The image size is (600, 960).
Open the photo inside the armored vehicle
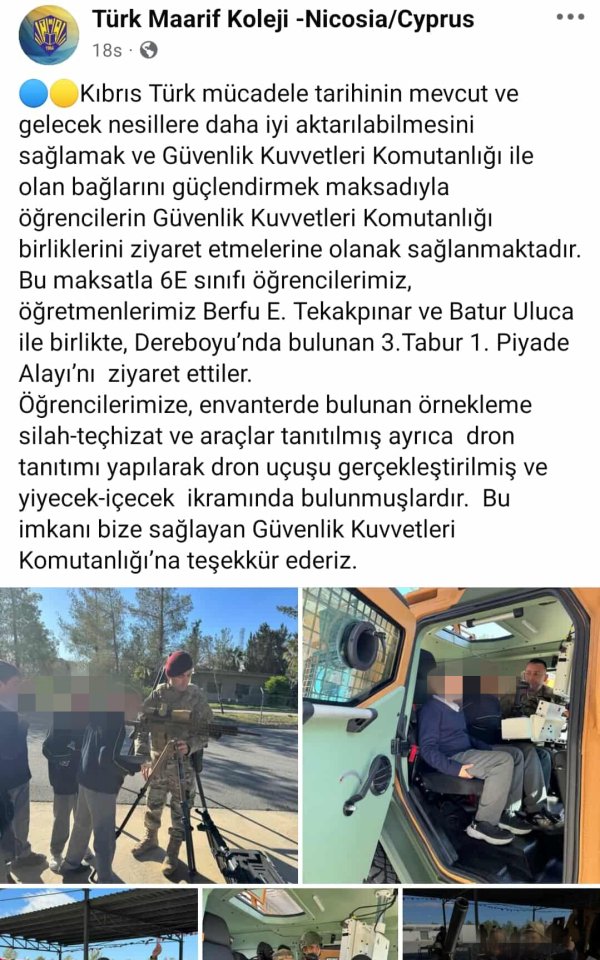tap(451, 735)
